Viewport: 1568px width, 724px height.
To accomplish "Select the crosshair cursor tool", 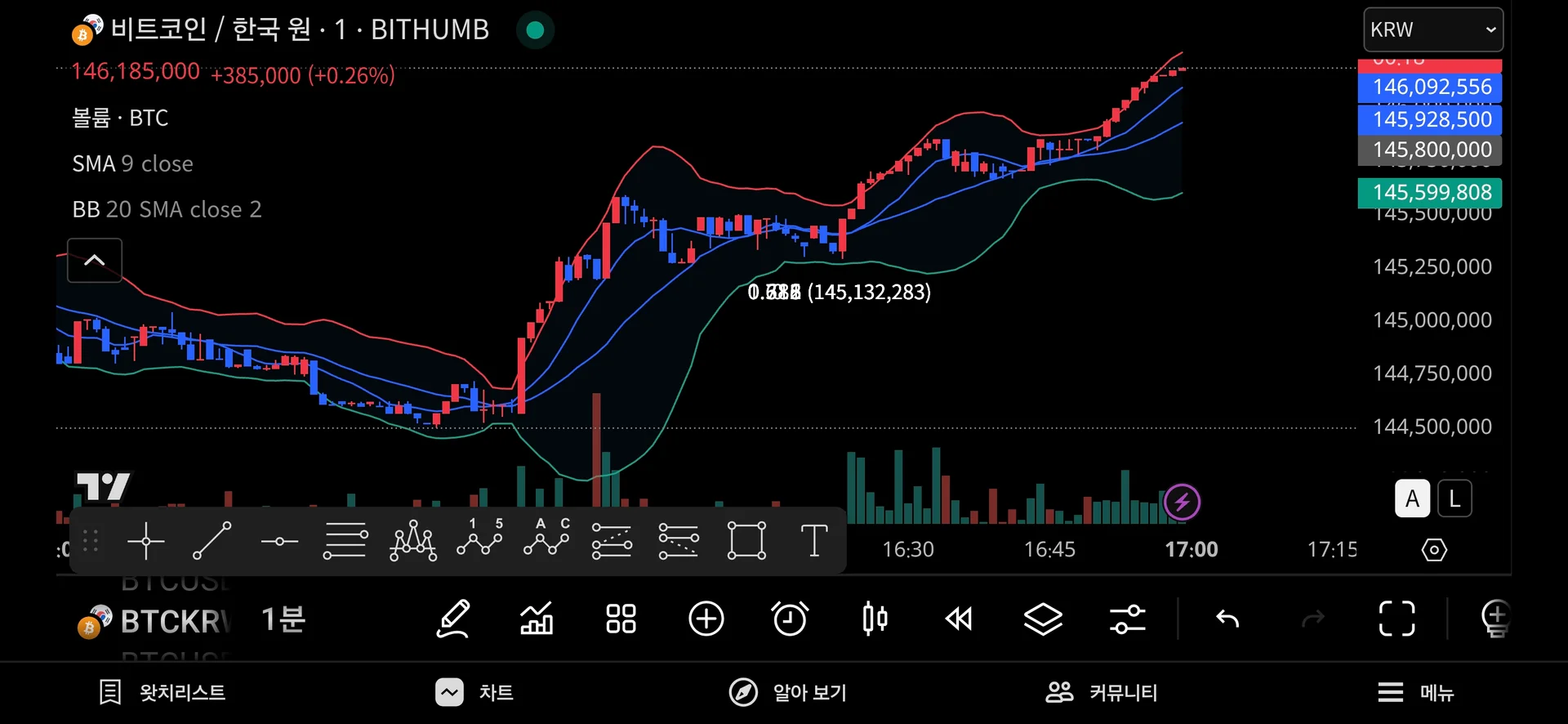I will (x=146, y=541).
